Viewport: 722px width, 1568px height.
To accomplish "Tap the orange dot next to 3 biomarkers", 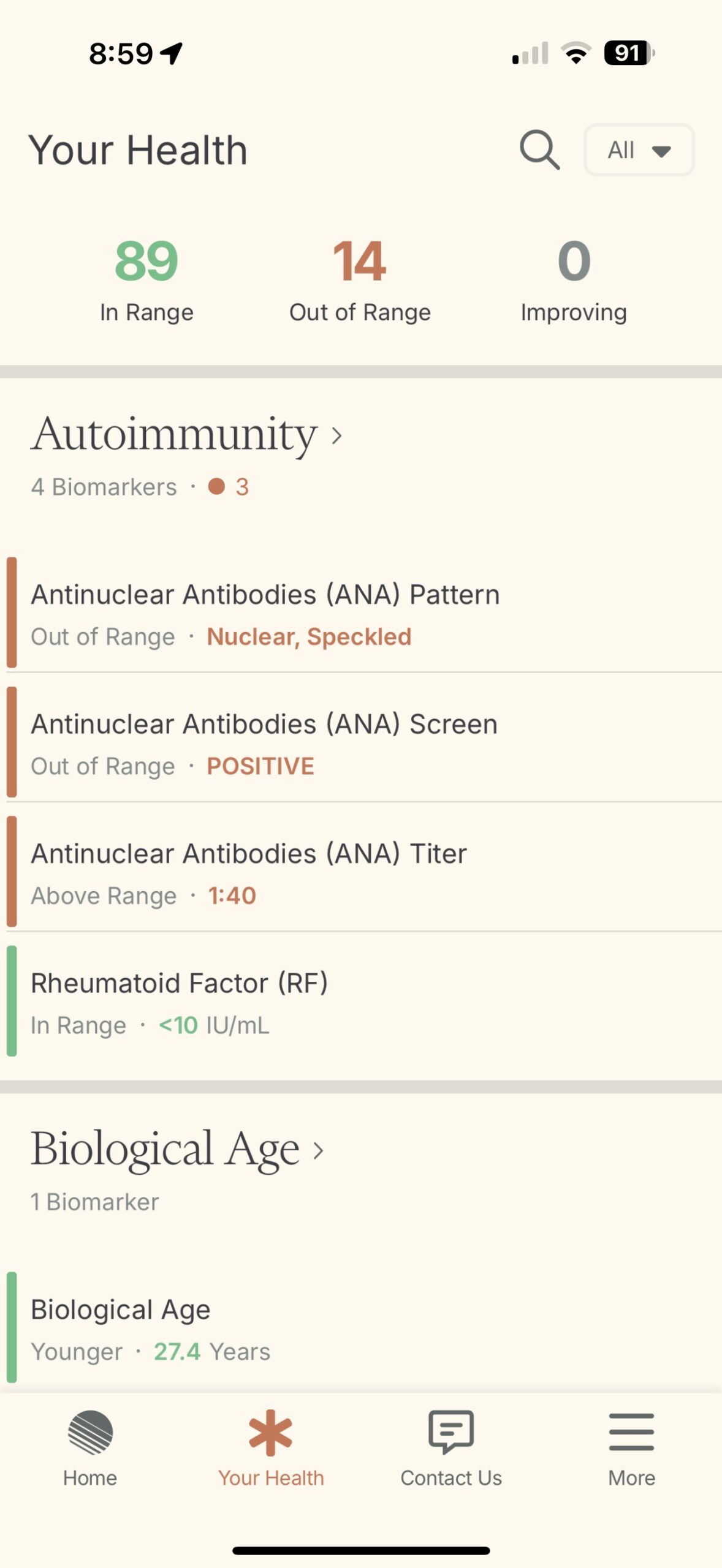I will pos(216,486).
